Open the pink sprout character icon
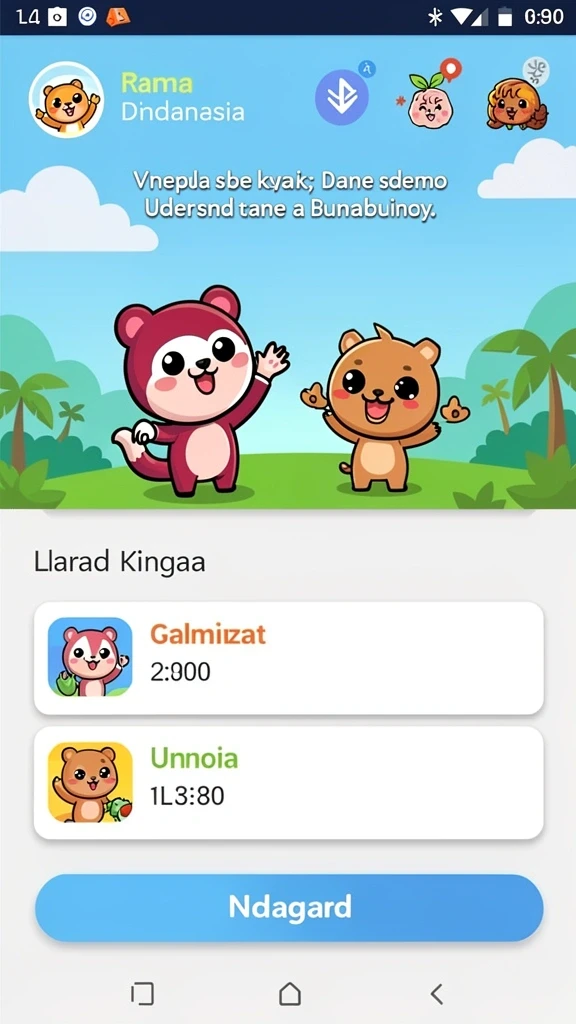The image size is (576, 1024). [x=429, y=100]
